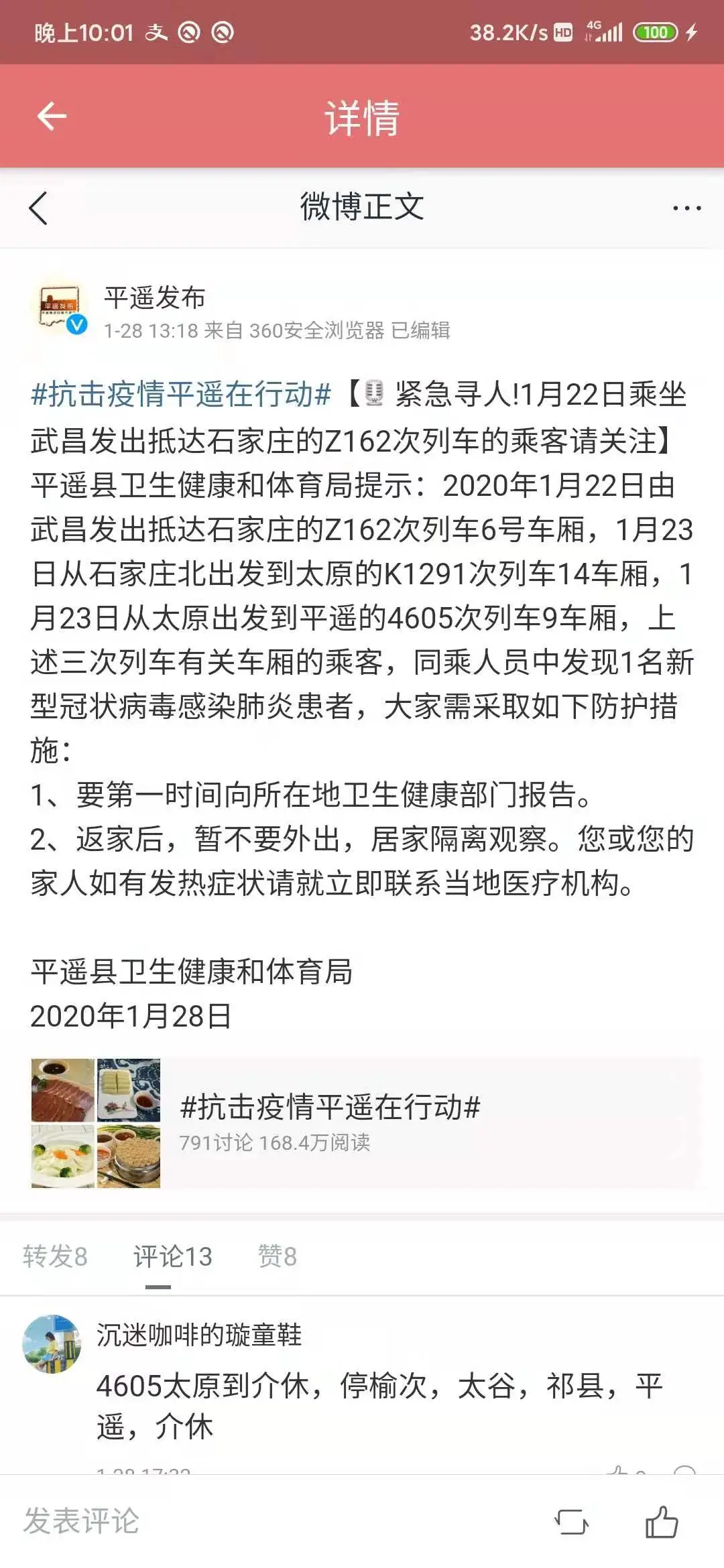Switch to the 评论13 tab
This screenshot has width=724, height=1568.
point(172,1256)
